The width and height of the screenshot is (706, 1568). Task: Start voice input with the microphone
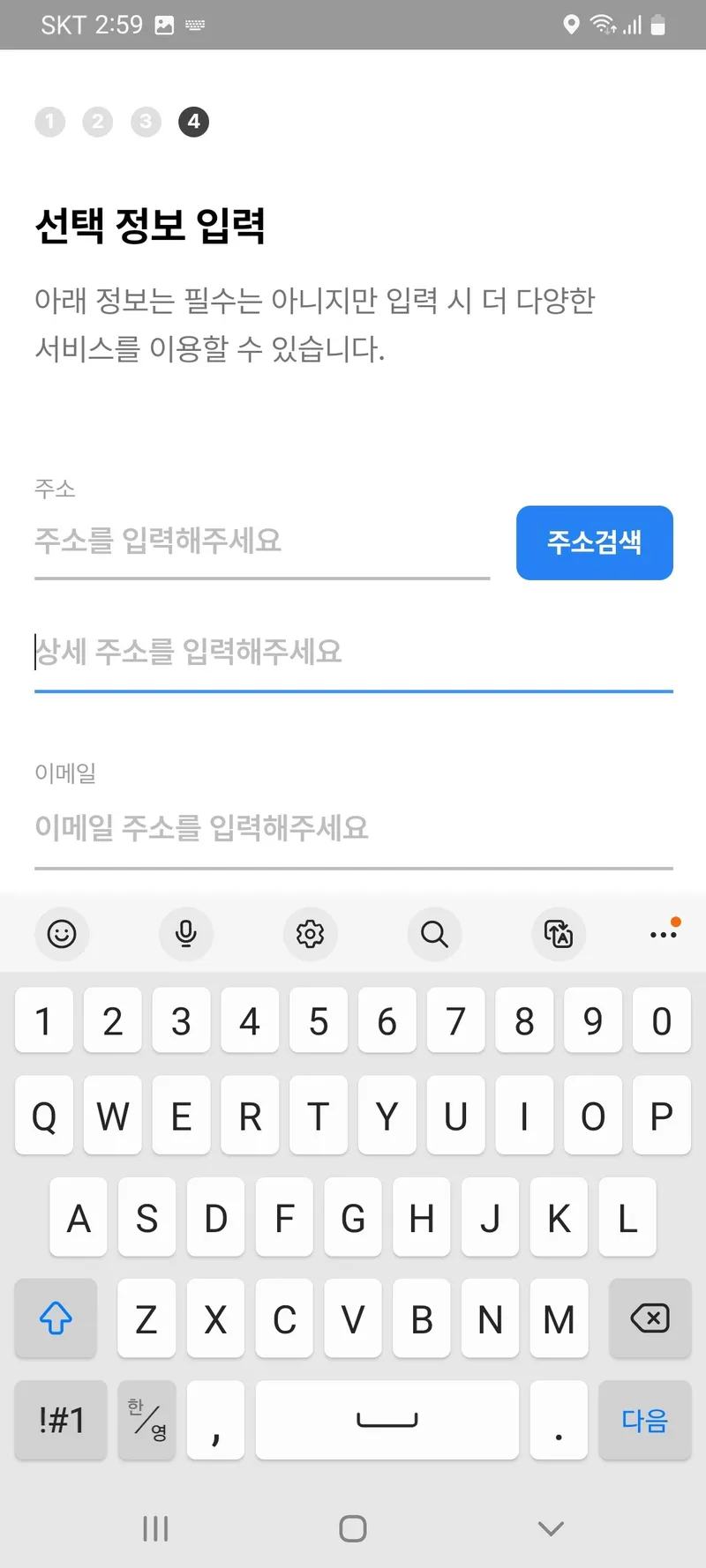(x=186, y=934)
